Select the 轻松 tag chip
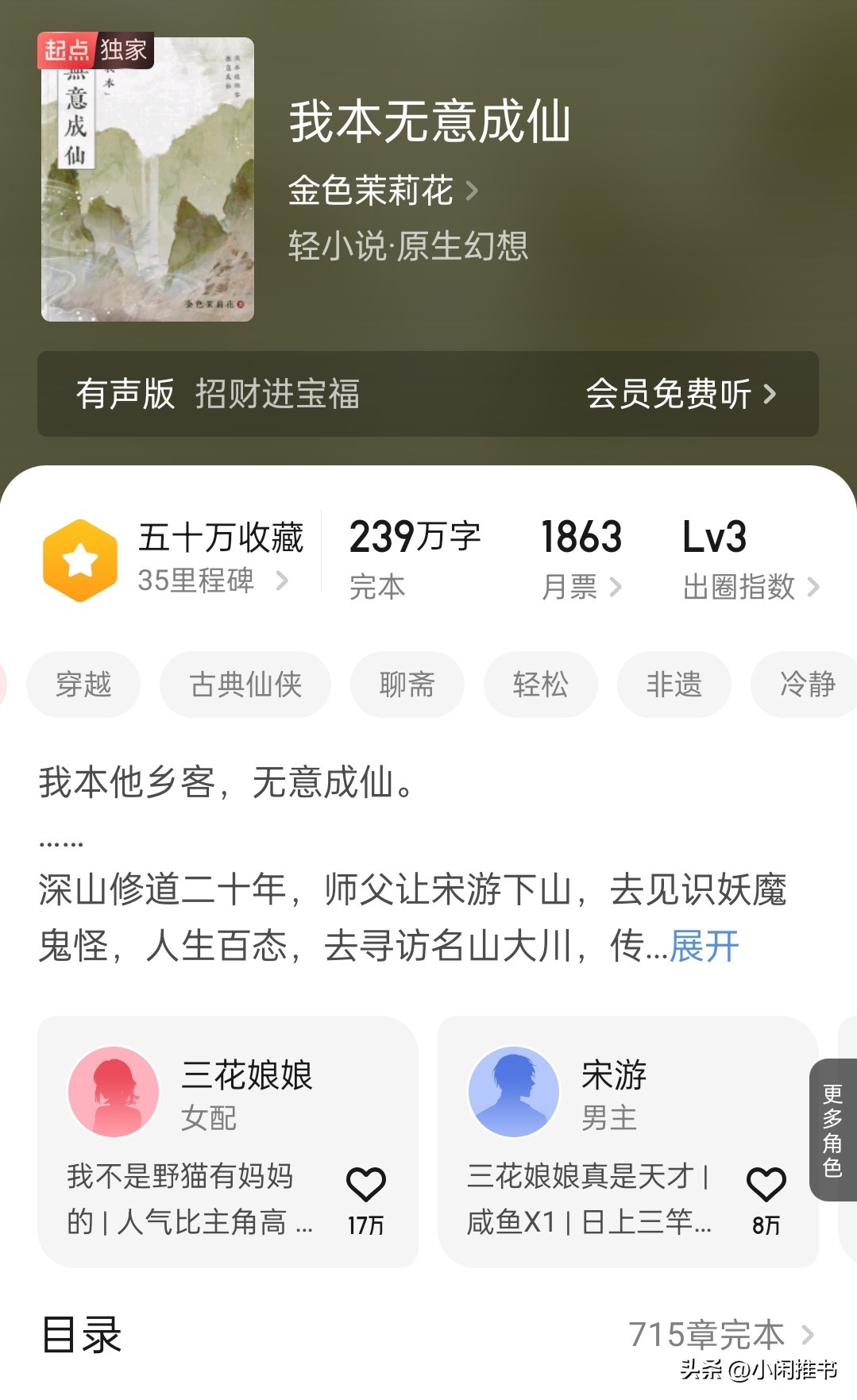The width and height of the screenshot is (857, 1400). pos(540,684)
